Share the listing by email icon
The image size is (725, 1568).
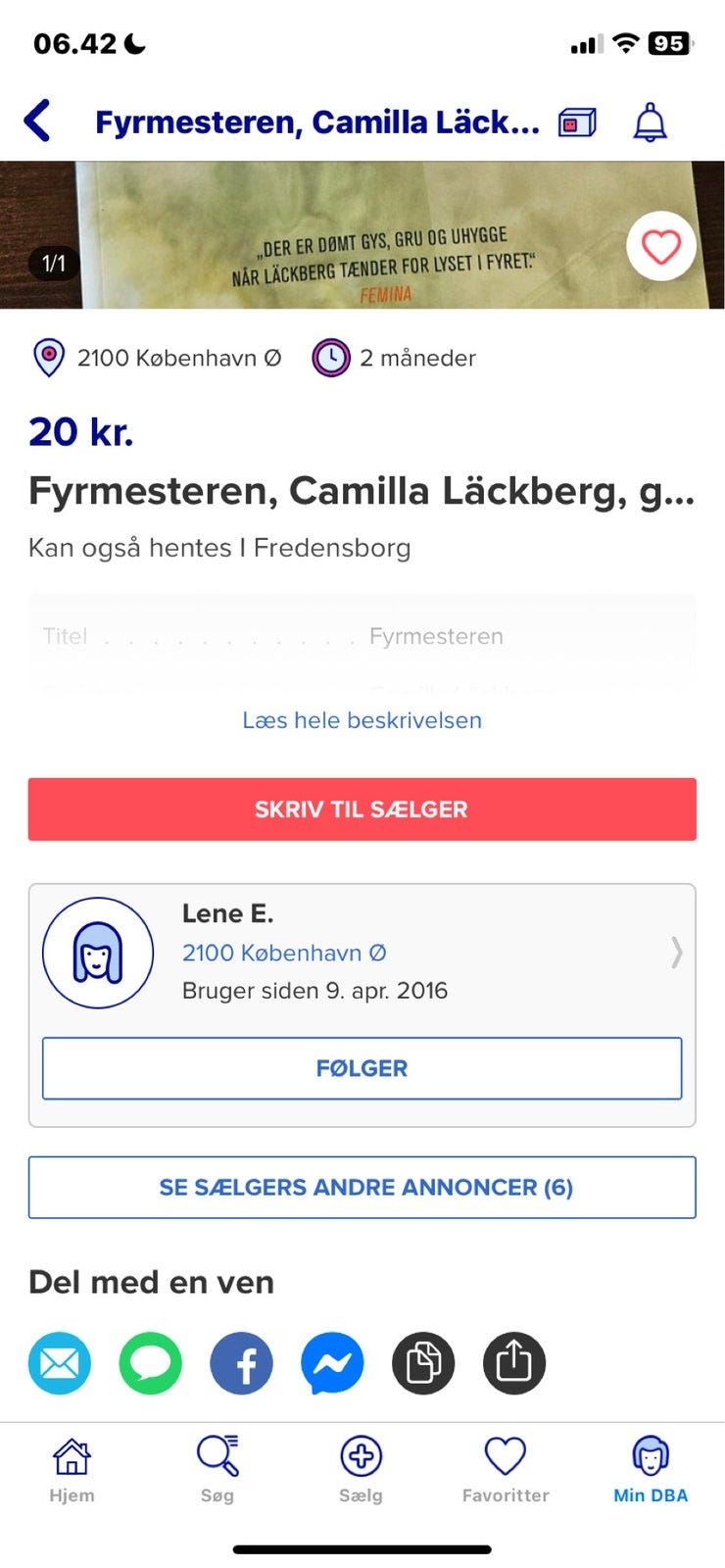coord(60,1362)
